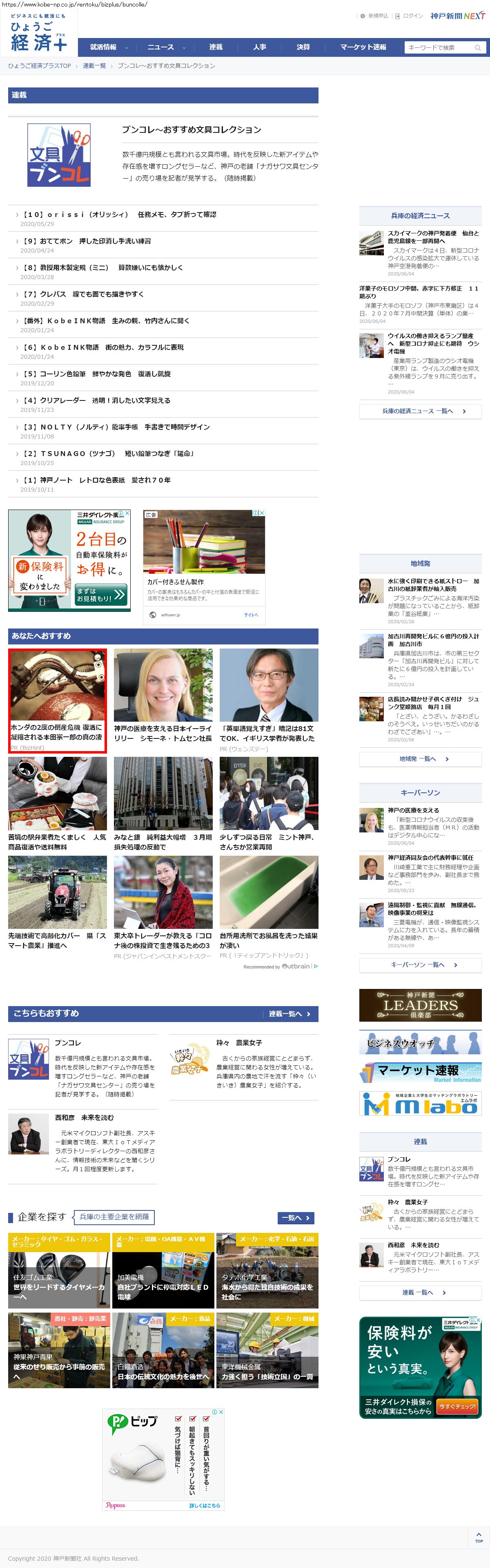Screen dimensions: 490x1568
Task: Open the recommended ホンダ倒産危機 article card
Action: point(57,700)
